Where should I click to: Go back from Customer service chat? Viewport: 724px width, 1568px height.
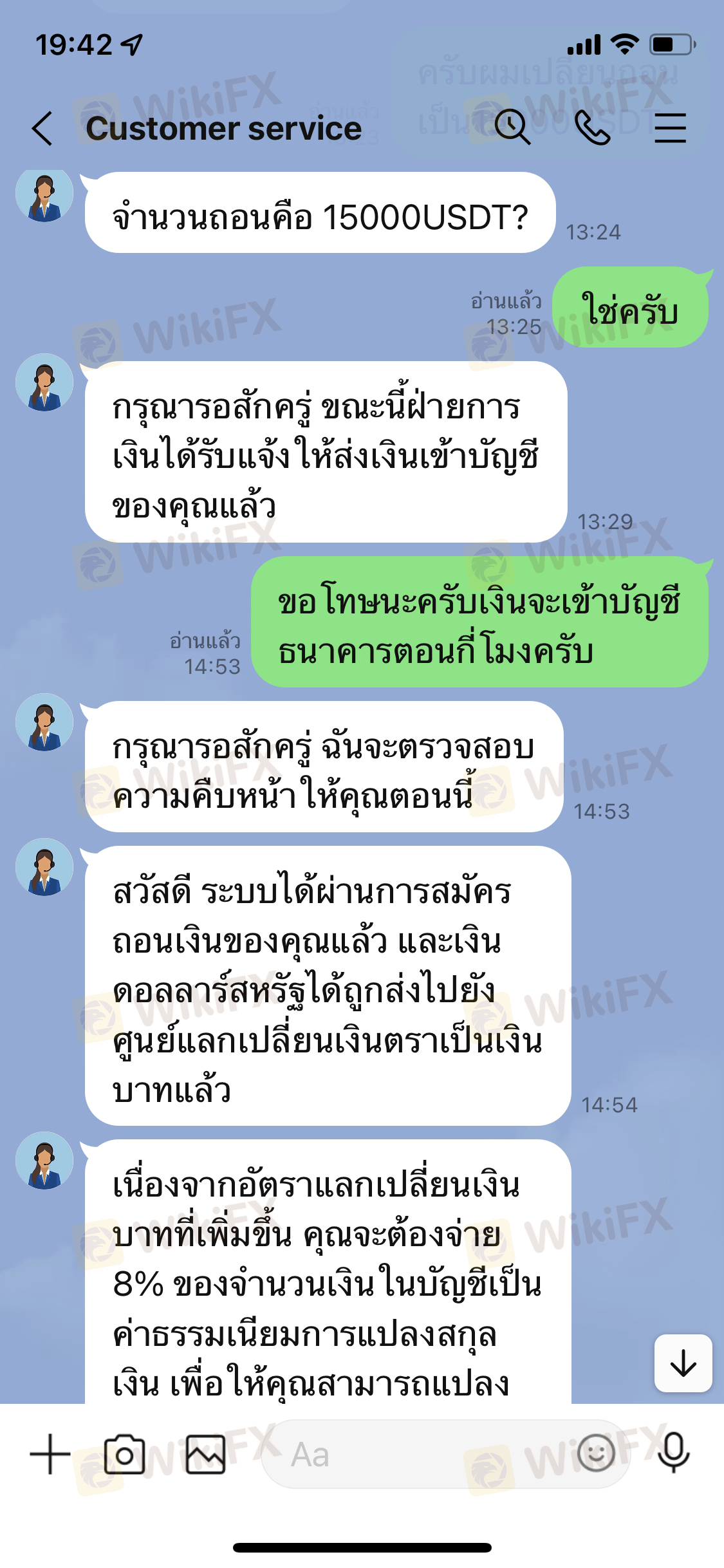pos(42,128)
